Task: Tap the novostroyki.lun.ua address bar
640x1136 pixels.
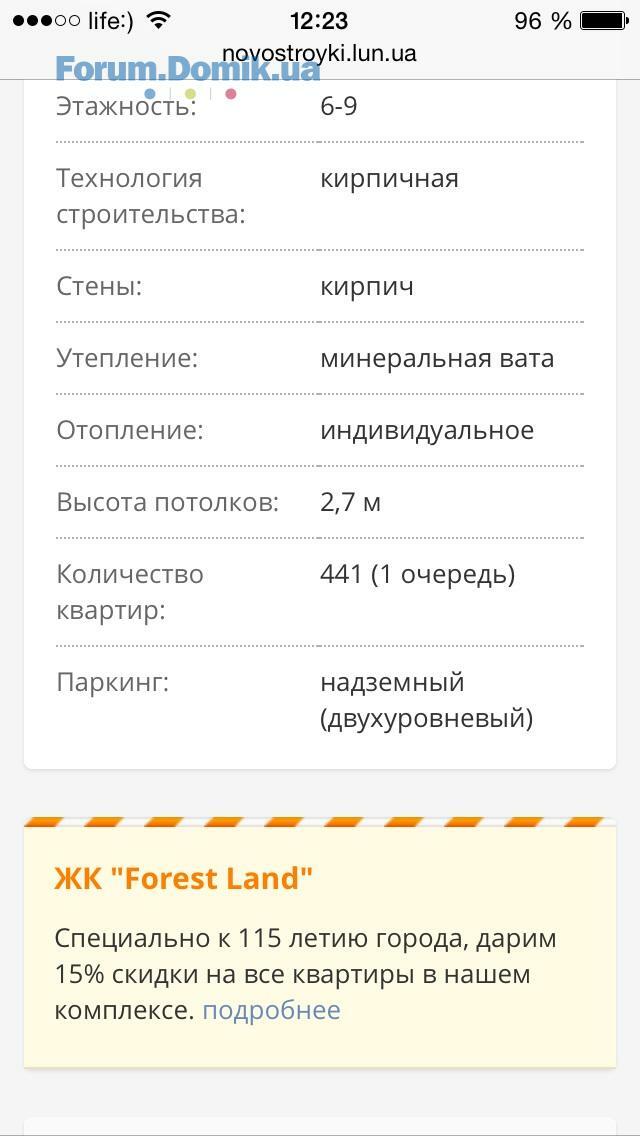Action: [x=319, y=54]
